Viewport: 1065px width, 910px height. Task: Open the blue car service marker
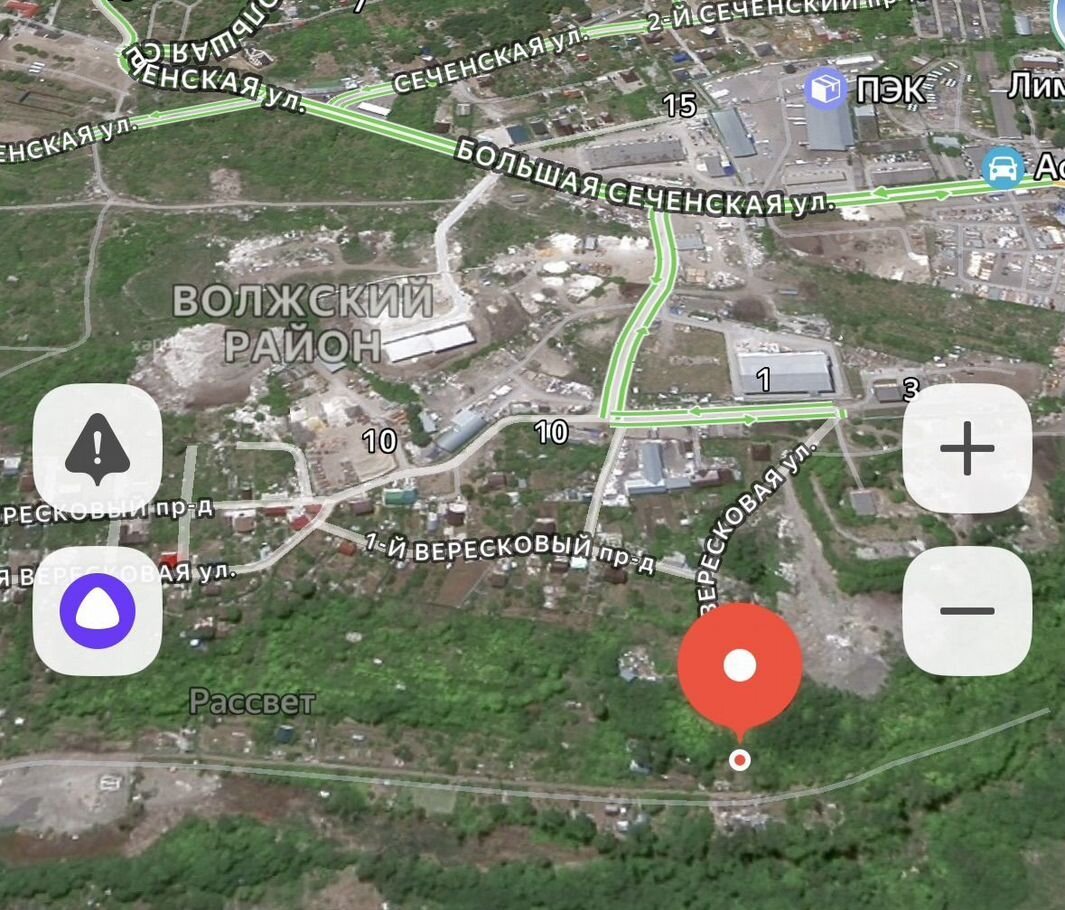(x=1002, y=167)
